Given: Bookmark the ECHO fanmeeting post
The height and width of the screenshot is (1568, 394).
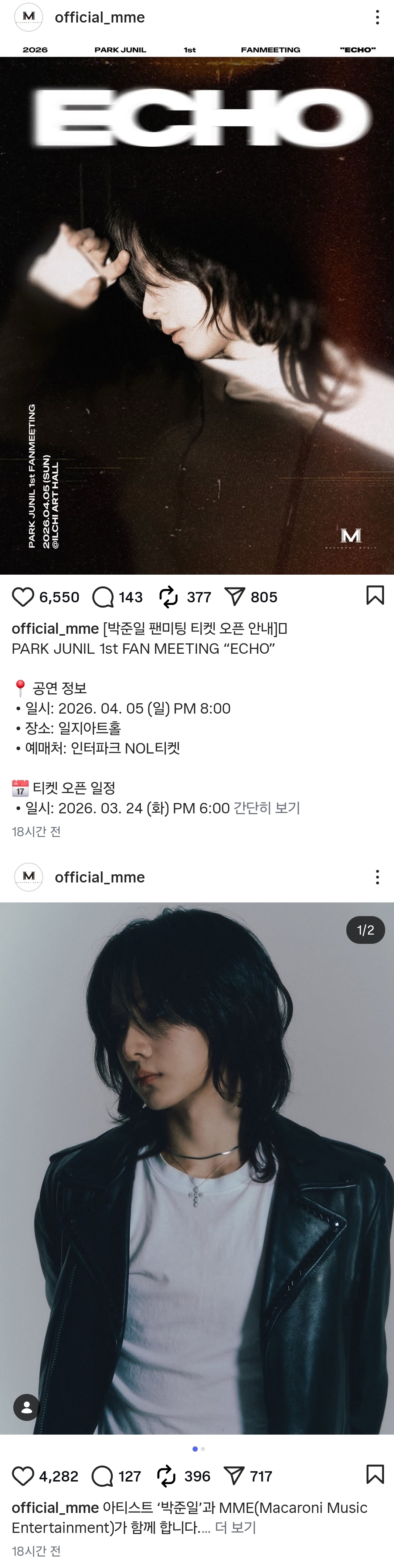Looking at the screenshot, I should [x=374, y=595].
